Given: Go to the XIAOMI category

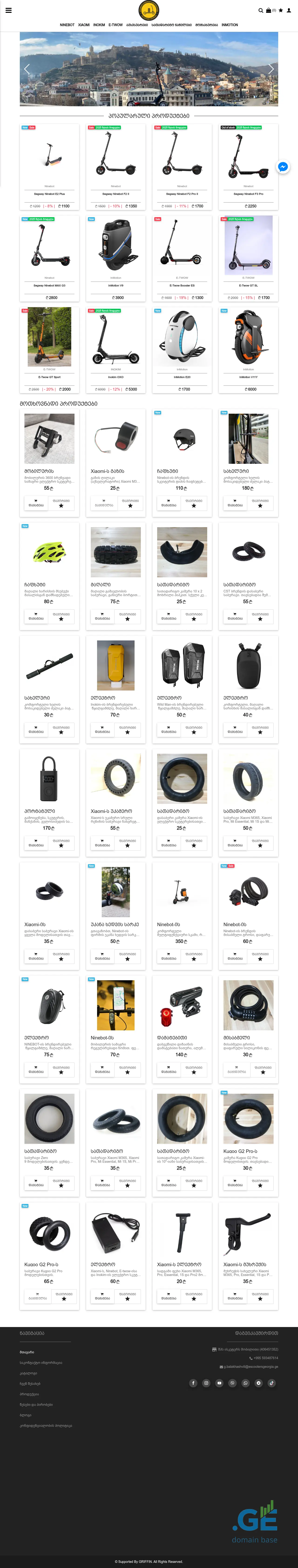Looking at the screenshot, I should (x=83, y=25).
